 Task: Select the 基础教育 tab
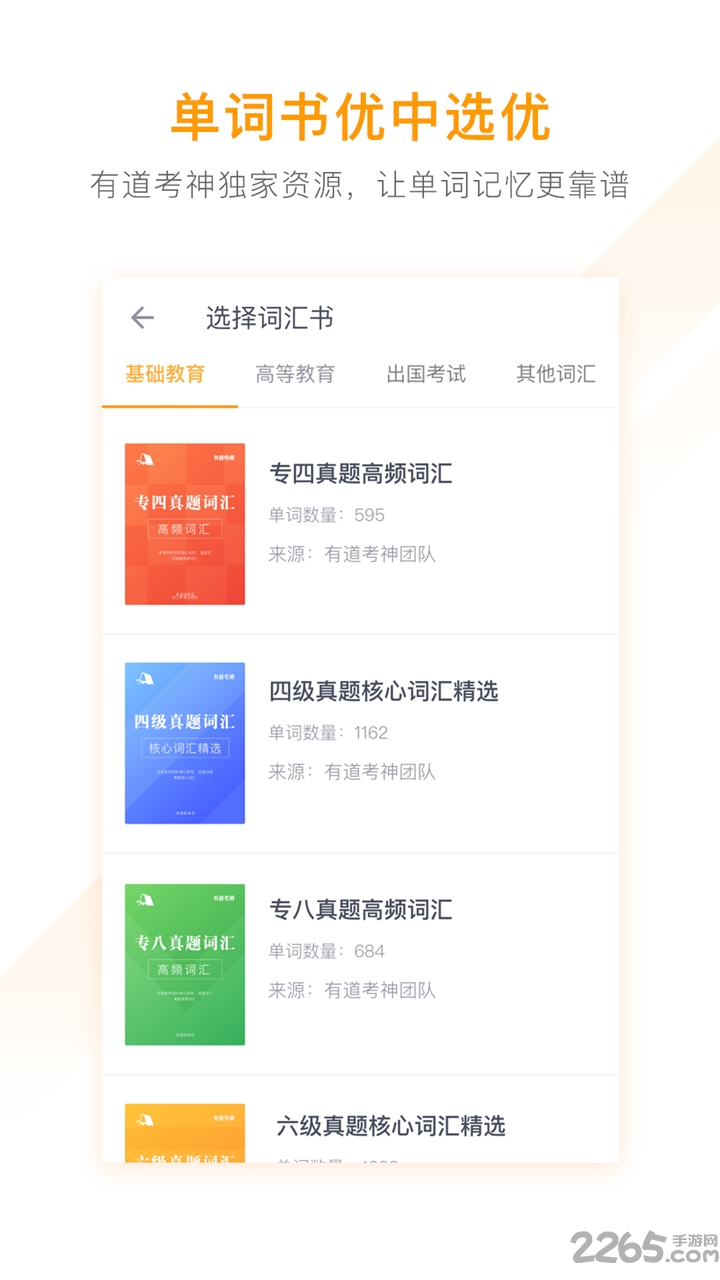click(165, 375)
